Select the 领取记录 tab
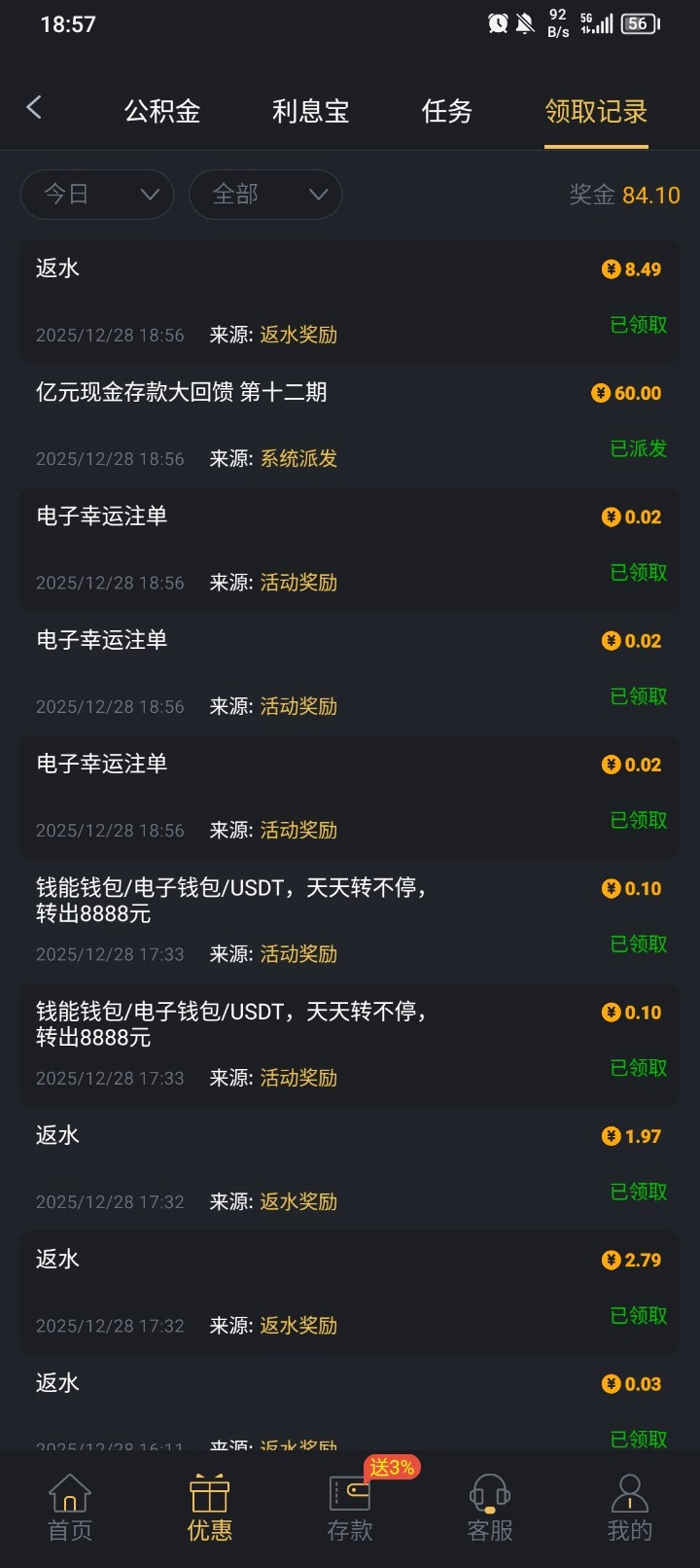The image size is (700, 1568). click(x=596, y=111)
